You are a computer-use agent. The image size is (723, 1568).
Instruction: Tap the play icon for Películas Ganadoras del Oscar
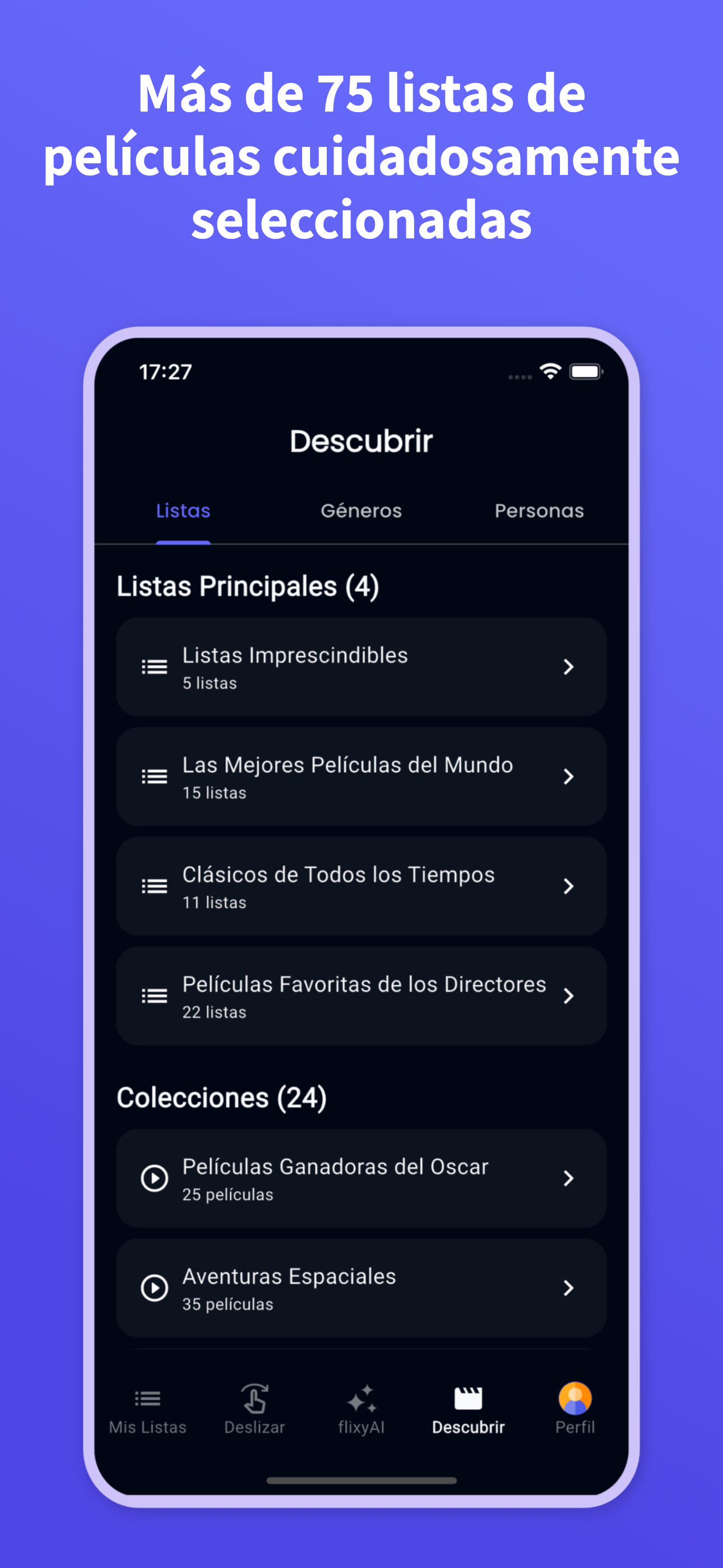(155, 1178)
